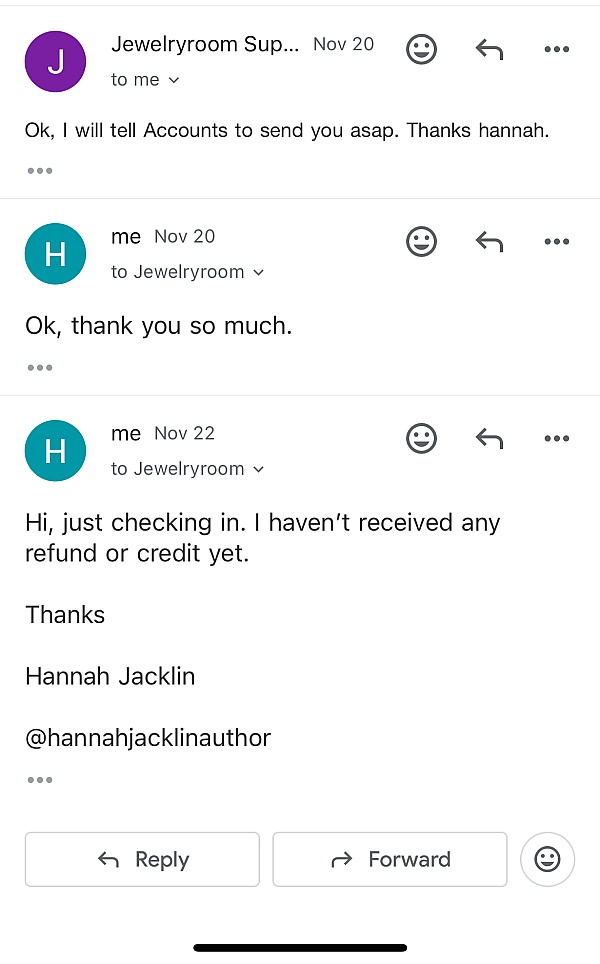Open more options for Nov 20 'me' message
The image size is (600, 964).
coord(556,241)
